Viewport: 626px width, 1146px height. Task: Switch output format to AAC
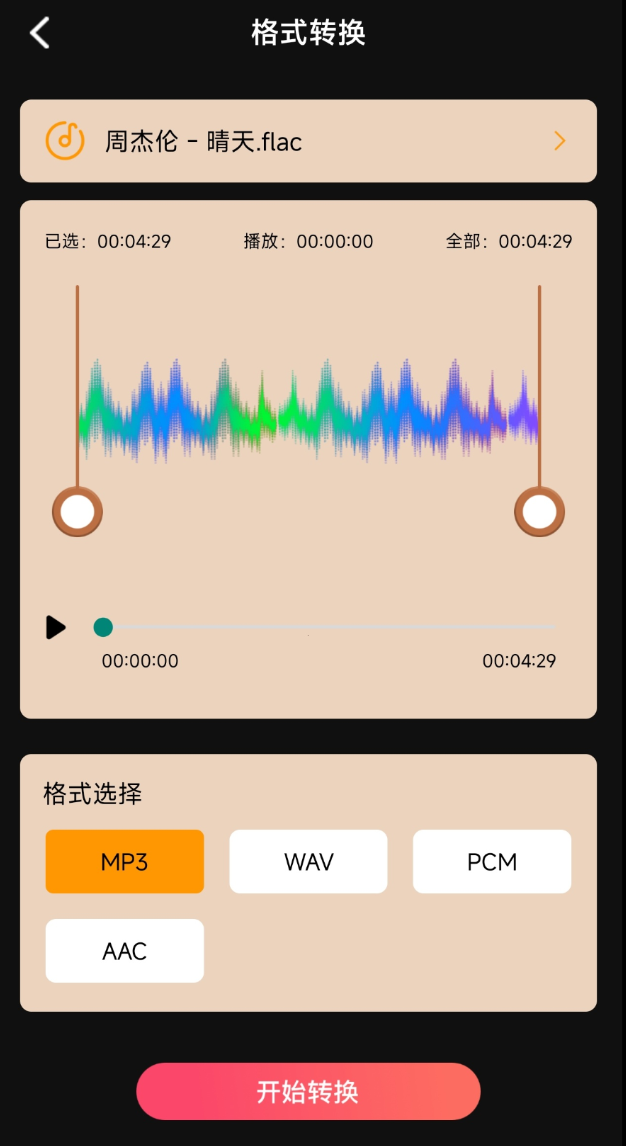(x=125, y=951)
